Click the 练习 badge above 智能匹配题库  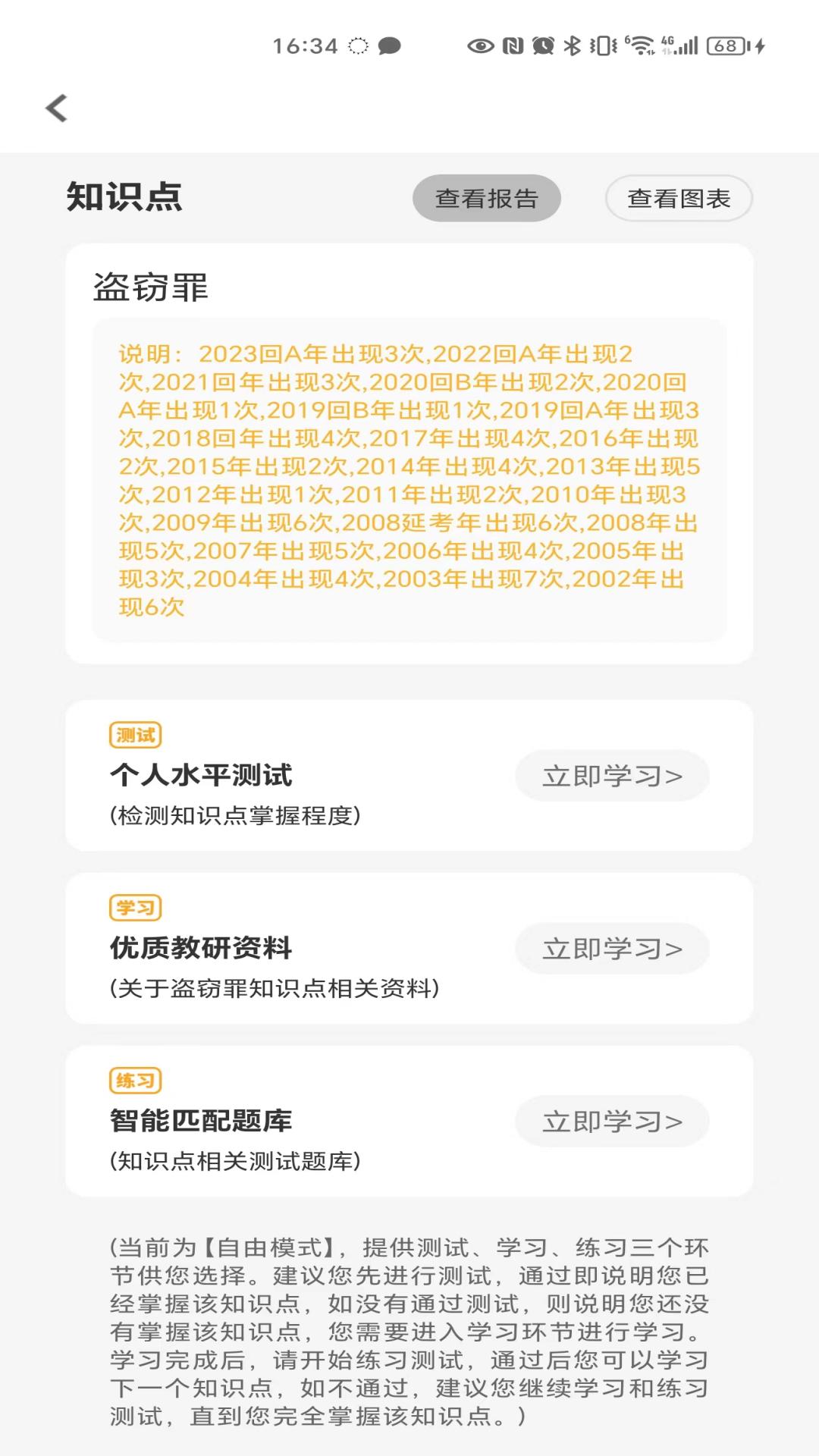(x=135, y=1080)
